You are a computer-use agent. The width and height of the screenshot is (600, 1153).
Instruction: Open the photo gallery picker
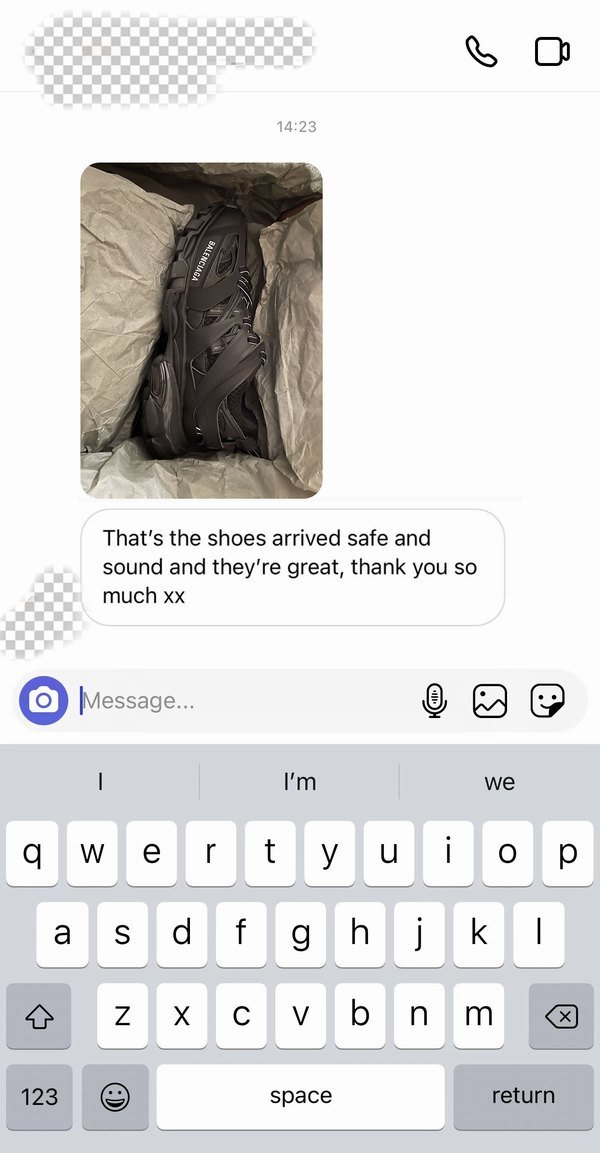(490, 701)
